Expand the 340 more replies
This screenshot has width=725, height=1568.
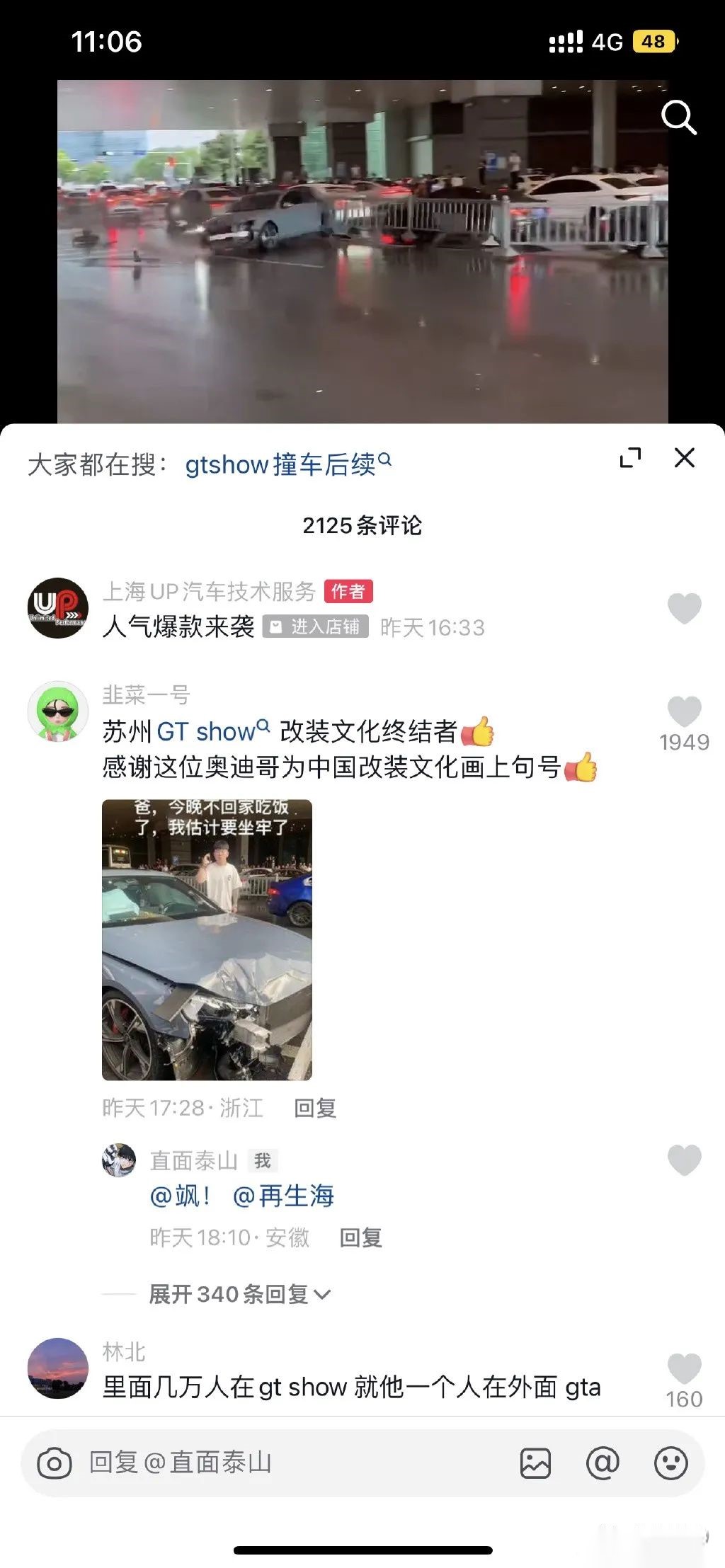pos(239,1294)
